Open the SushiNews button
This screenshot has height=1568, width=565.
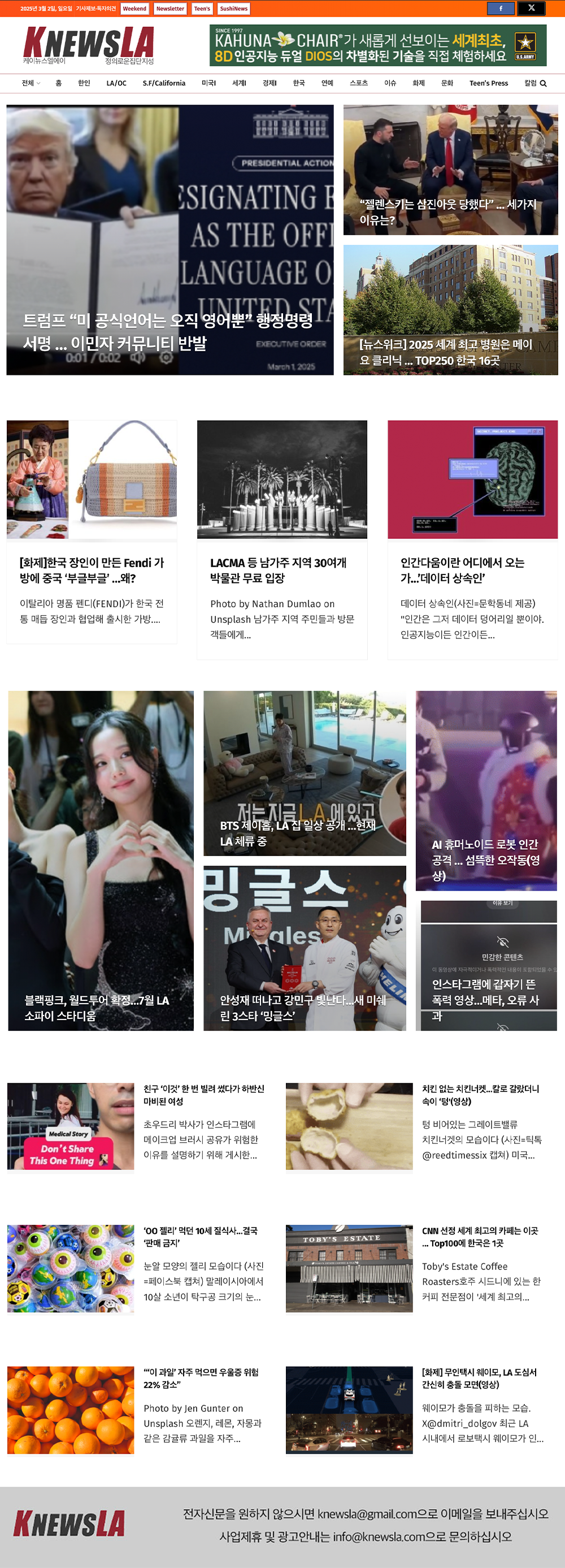(x=233, y=8)
